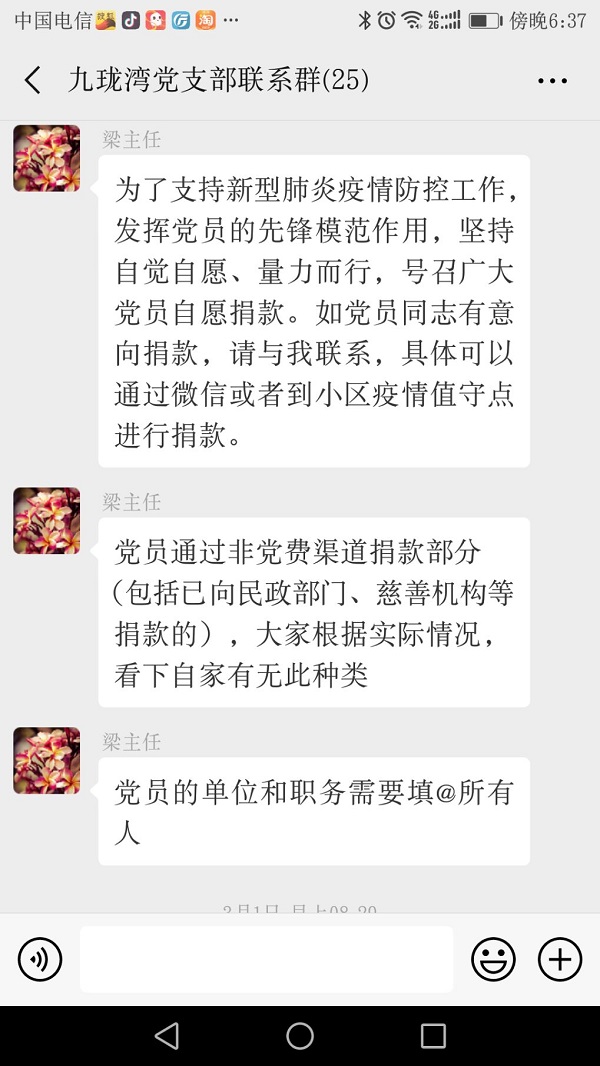Go back from the 九珑湾党支部联系群 chat
This screenshot has height=1066, width=600.
point(33,81)
